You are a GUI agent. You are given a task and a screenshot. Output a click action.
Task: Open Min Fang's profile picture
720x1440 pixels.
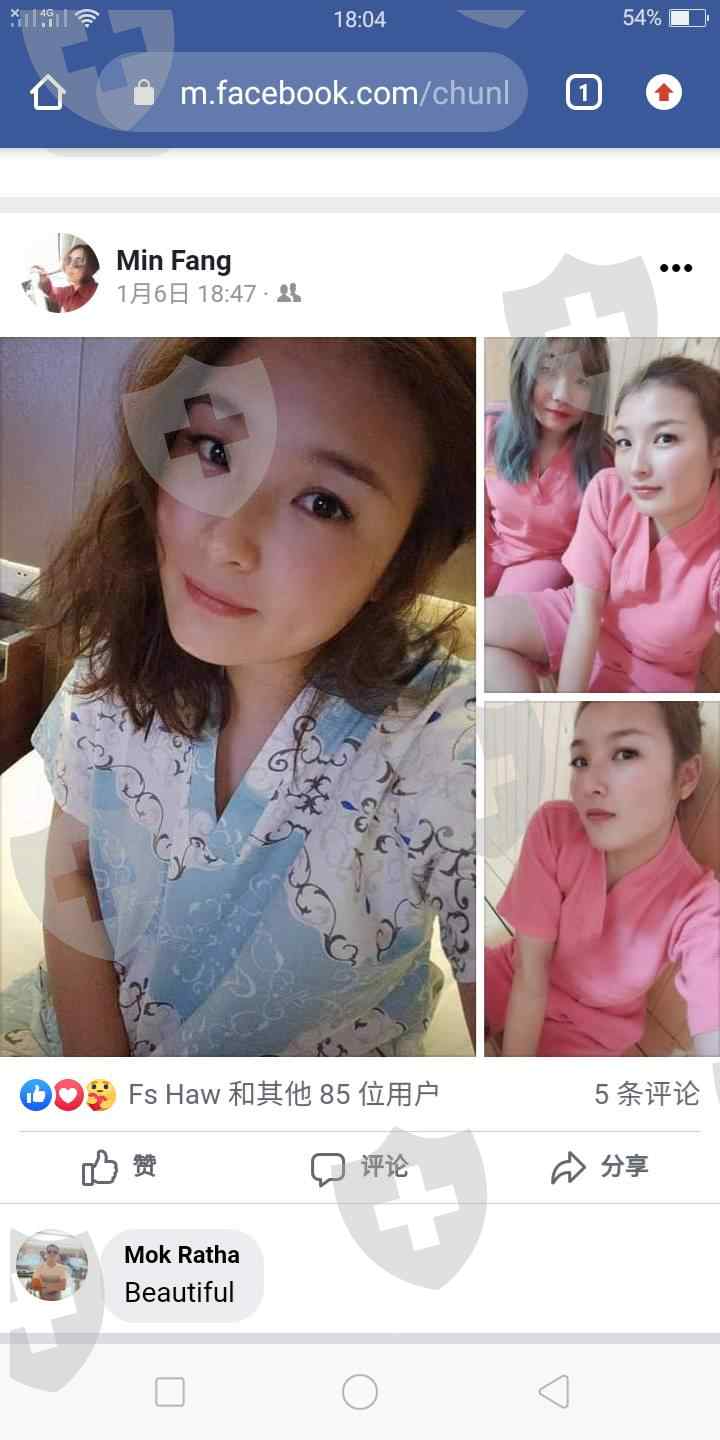pyautogui.click(x=62, y=274)
